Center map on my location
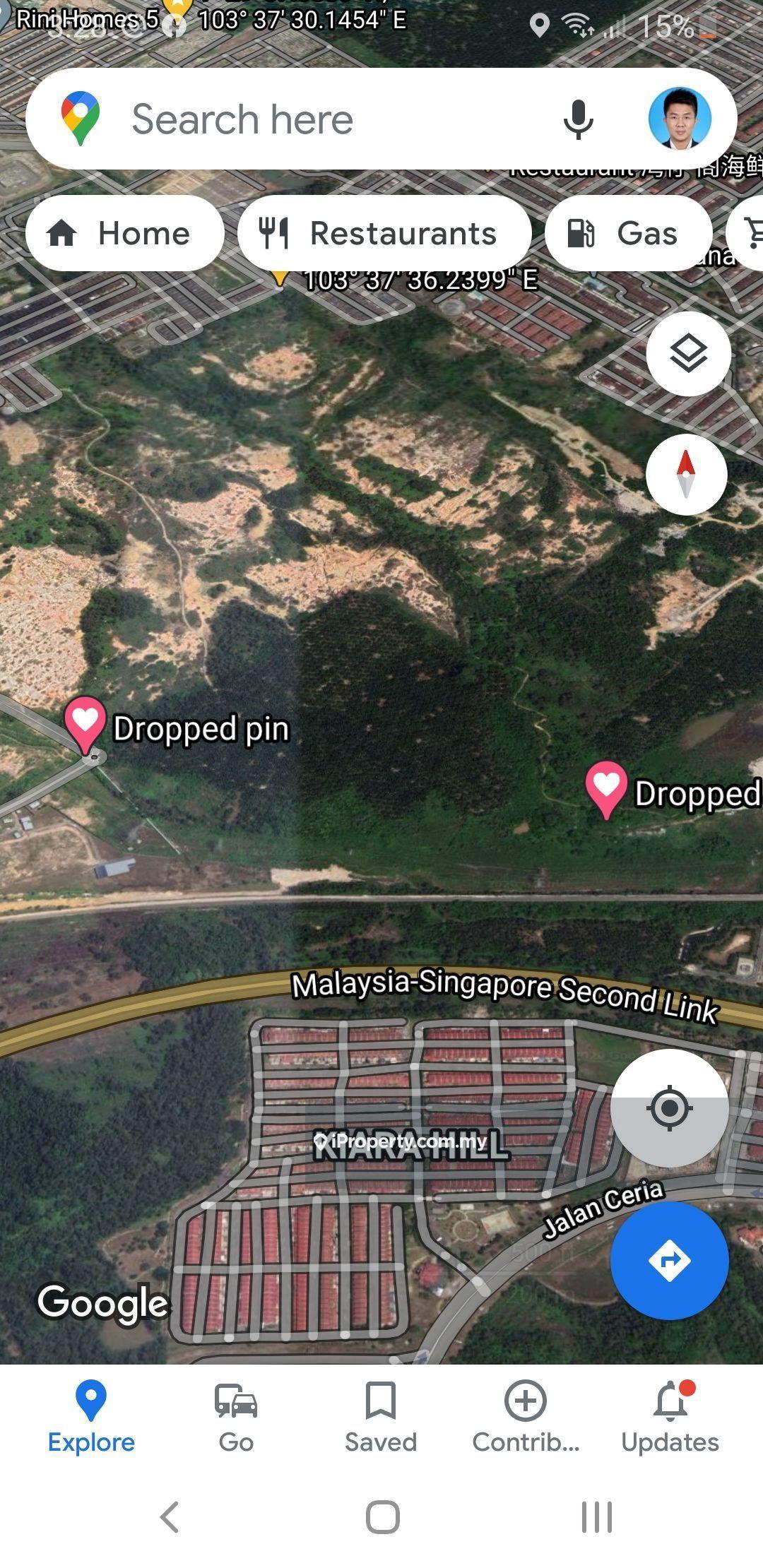 point(669,1107)
